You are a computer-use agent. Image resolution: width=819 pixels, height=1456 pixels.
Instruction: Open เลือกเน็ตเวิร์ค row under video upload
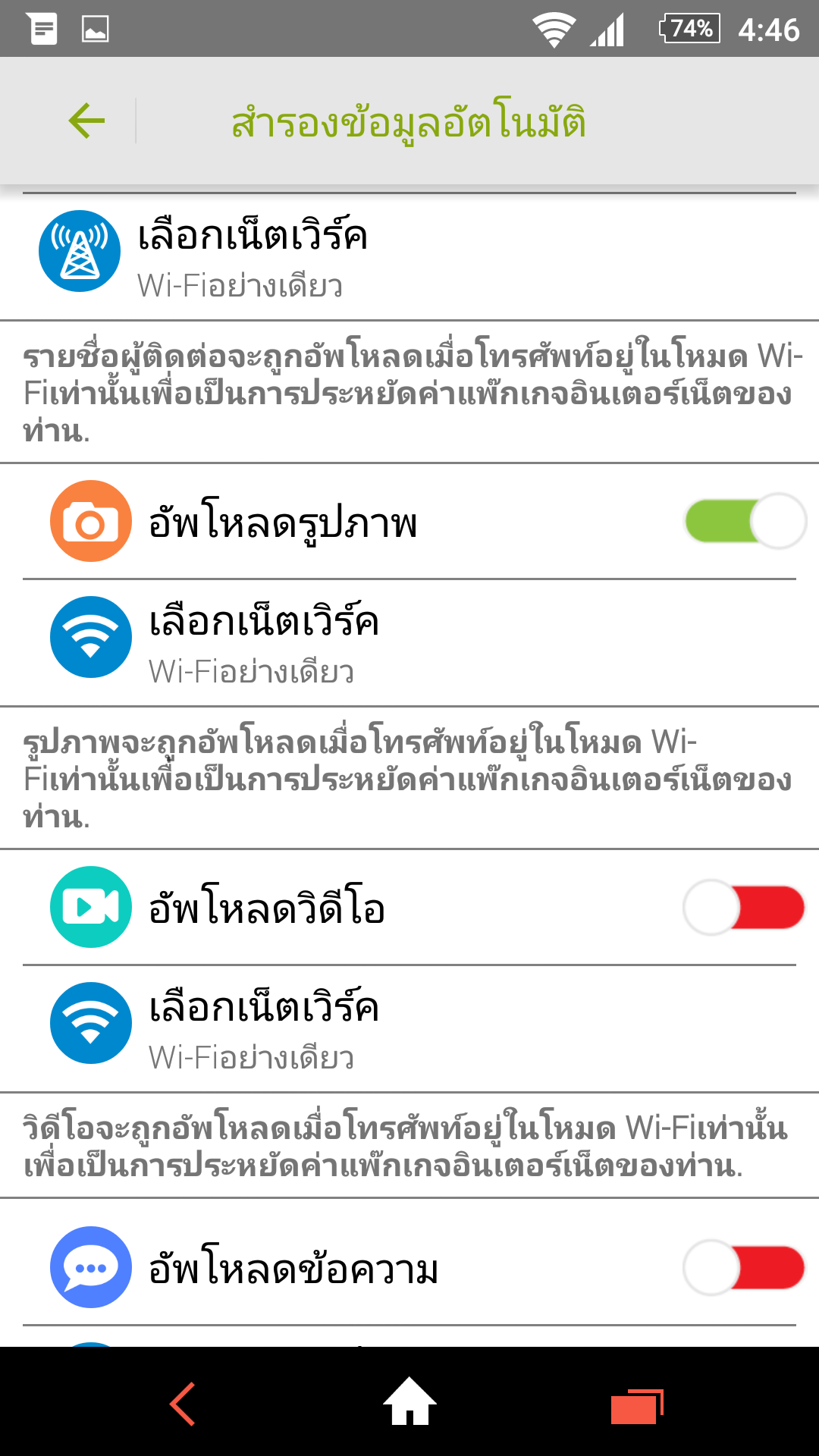coord(409,1029)
